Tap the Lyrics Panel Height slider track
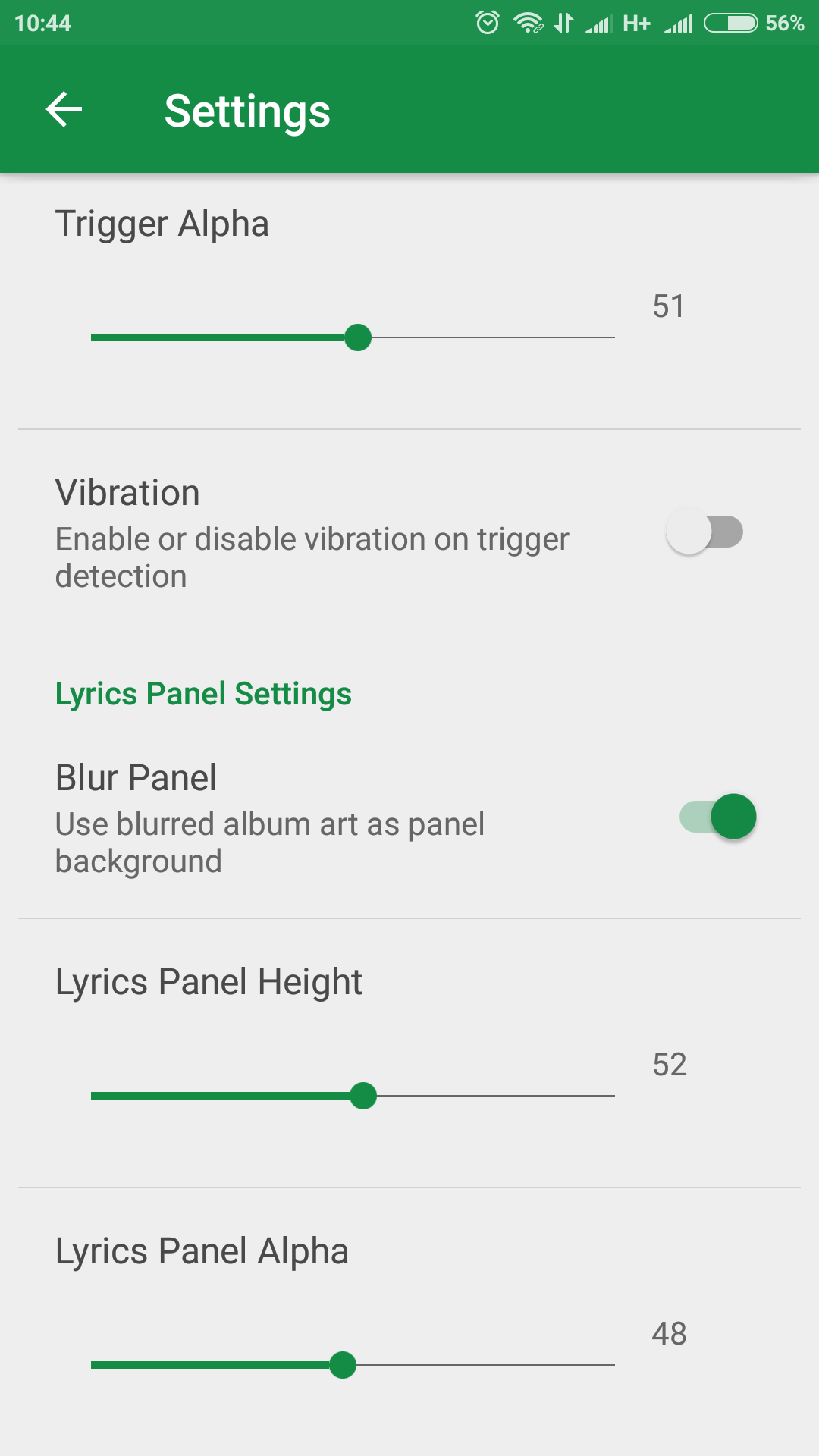Screen dimensions: 819x1456 point(353,1096)
